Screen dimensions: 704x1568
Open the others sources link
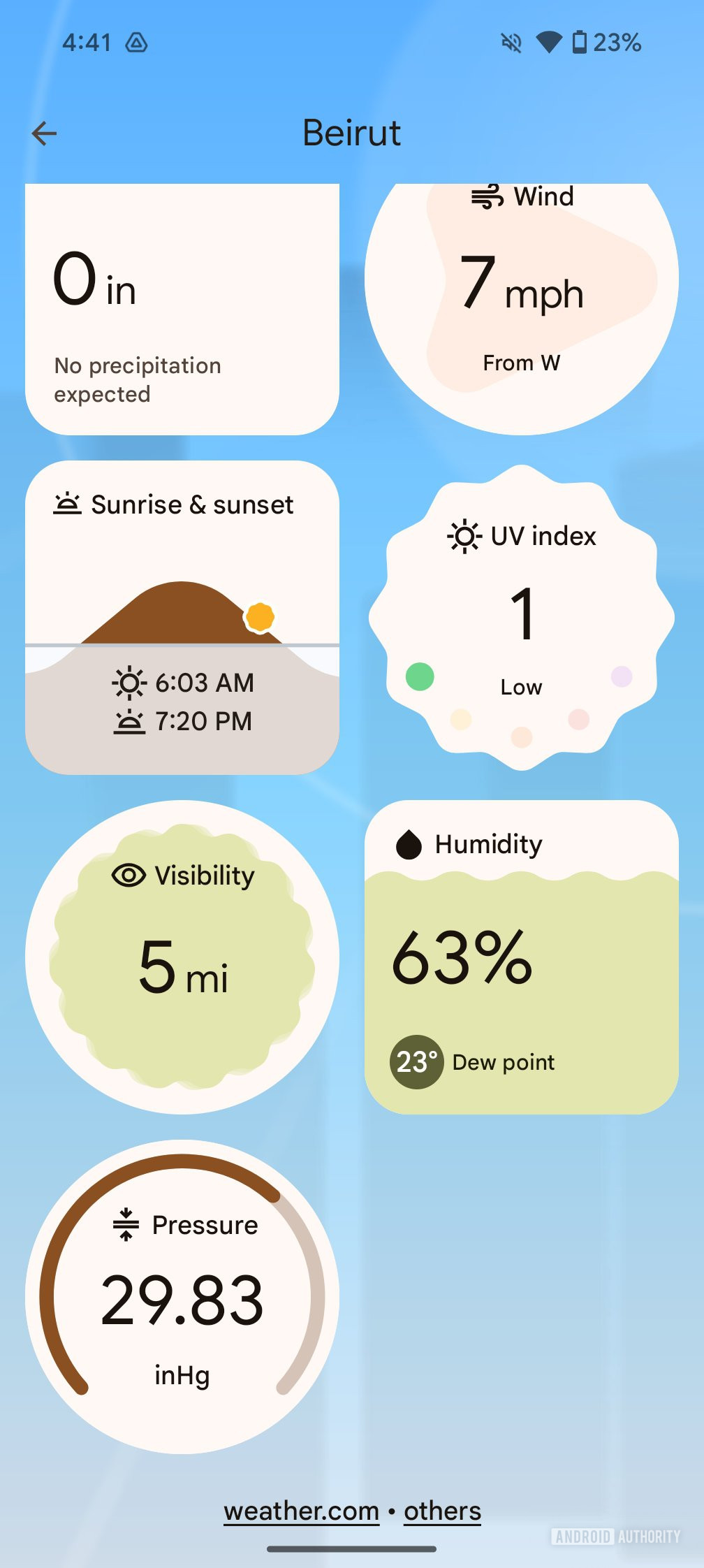coord(442,1511)
